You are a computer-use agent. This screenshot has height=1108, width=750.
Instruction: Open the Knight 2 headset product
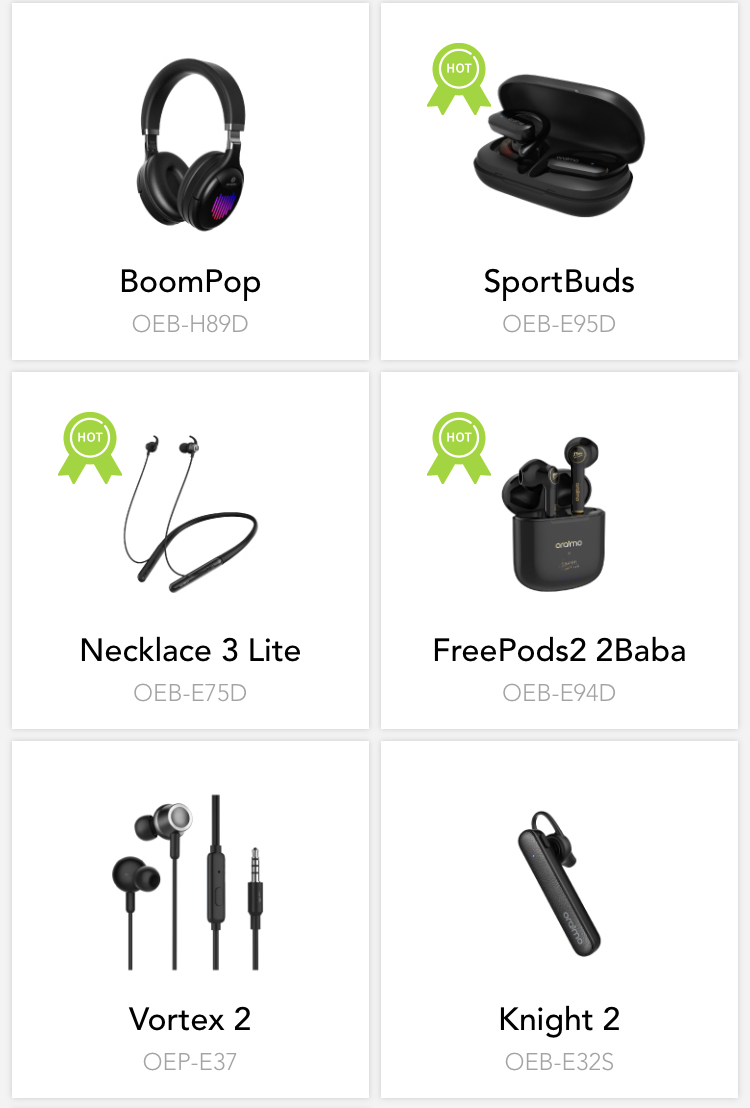(x=559, y=919)
